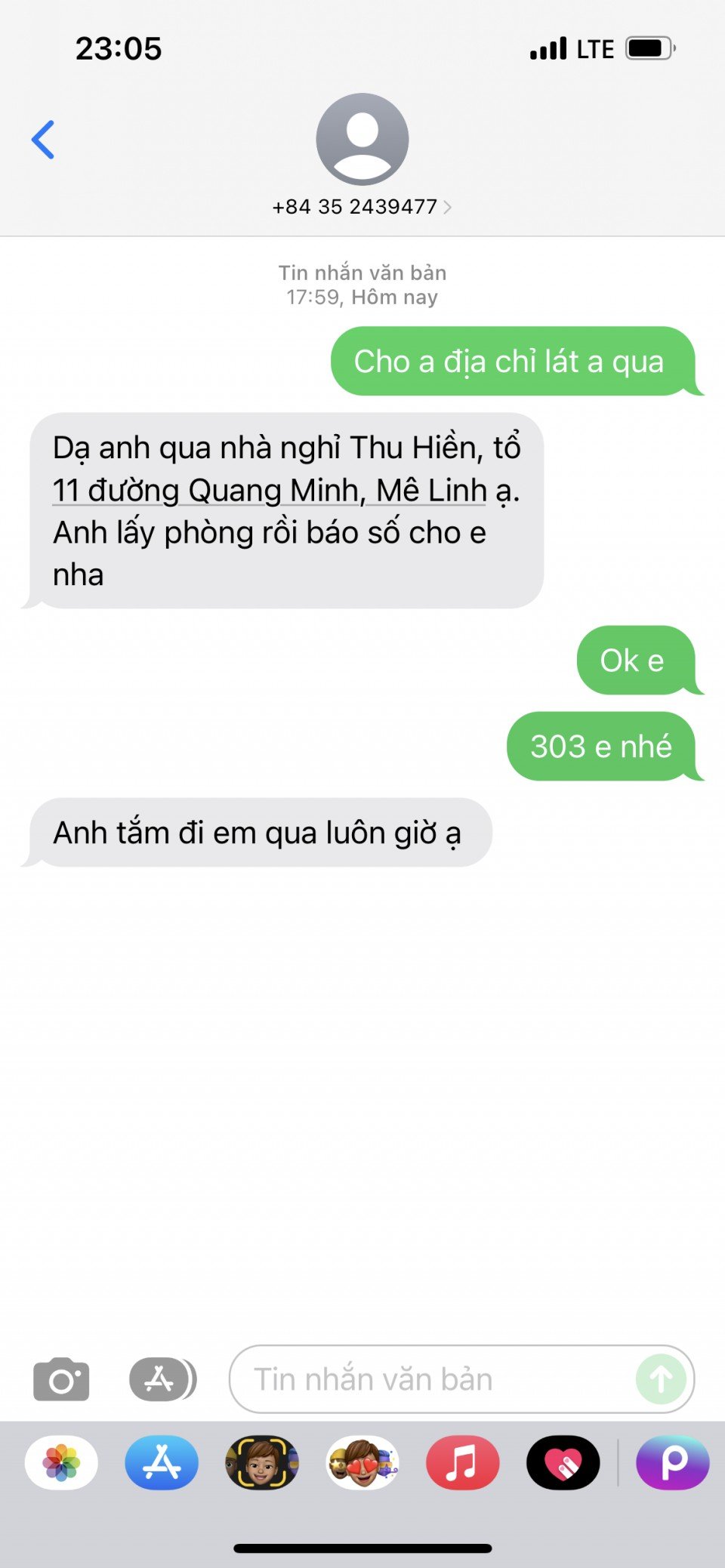Open the App Store iMessage app

tap(162, 1463)
